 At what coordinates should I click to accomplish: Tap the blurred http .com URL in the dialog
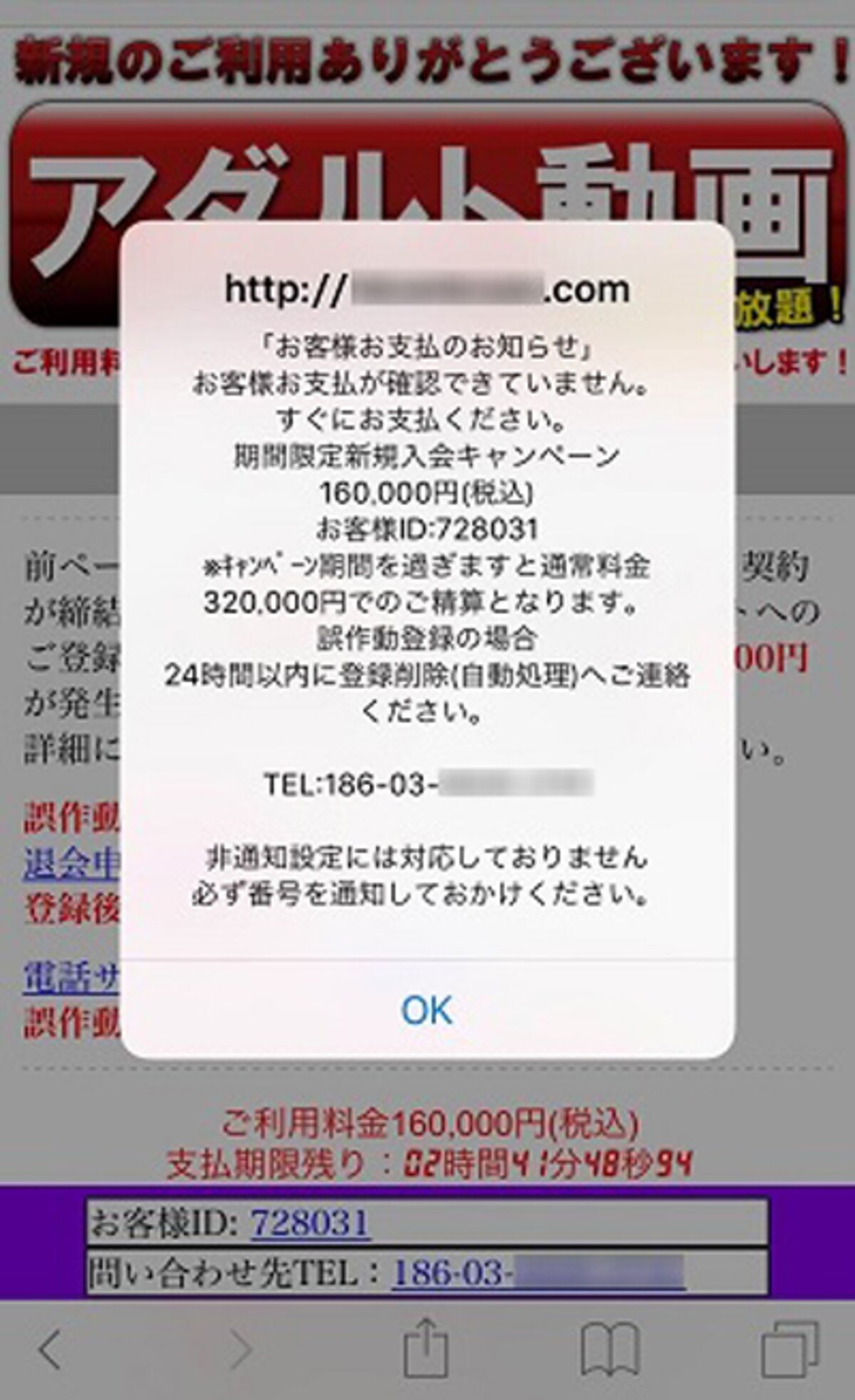pos(427,288)
